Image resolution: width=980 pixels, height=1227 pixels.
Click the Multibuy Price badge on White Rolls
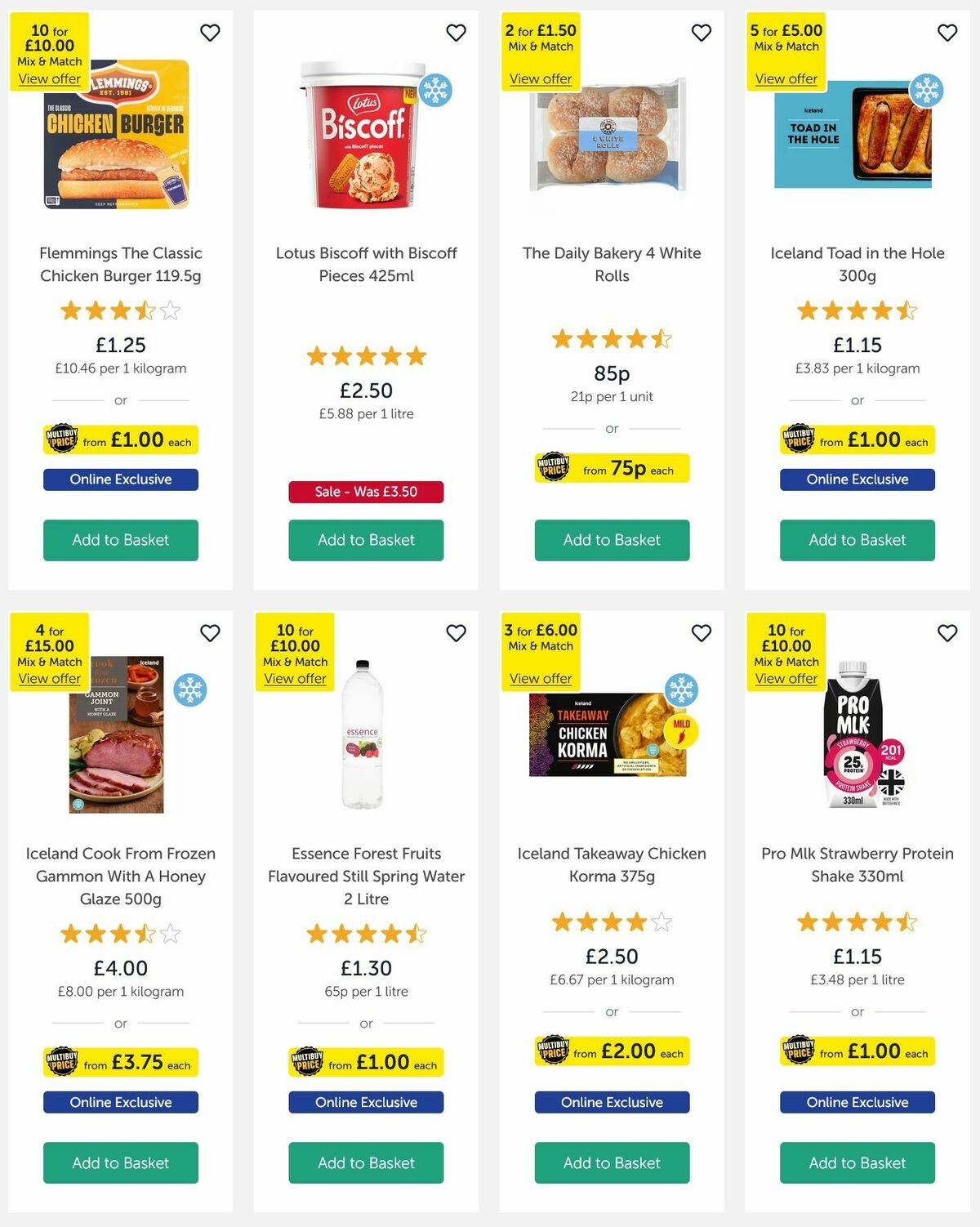pyautogui.click(x=552, y=468)
